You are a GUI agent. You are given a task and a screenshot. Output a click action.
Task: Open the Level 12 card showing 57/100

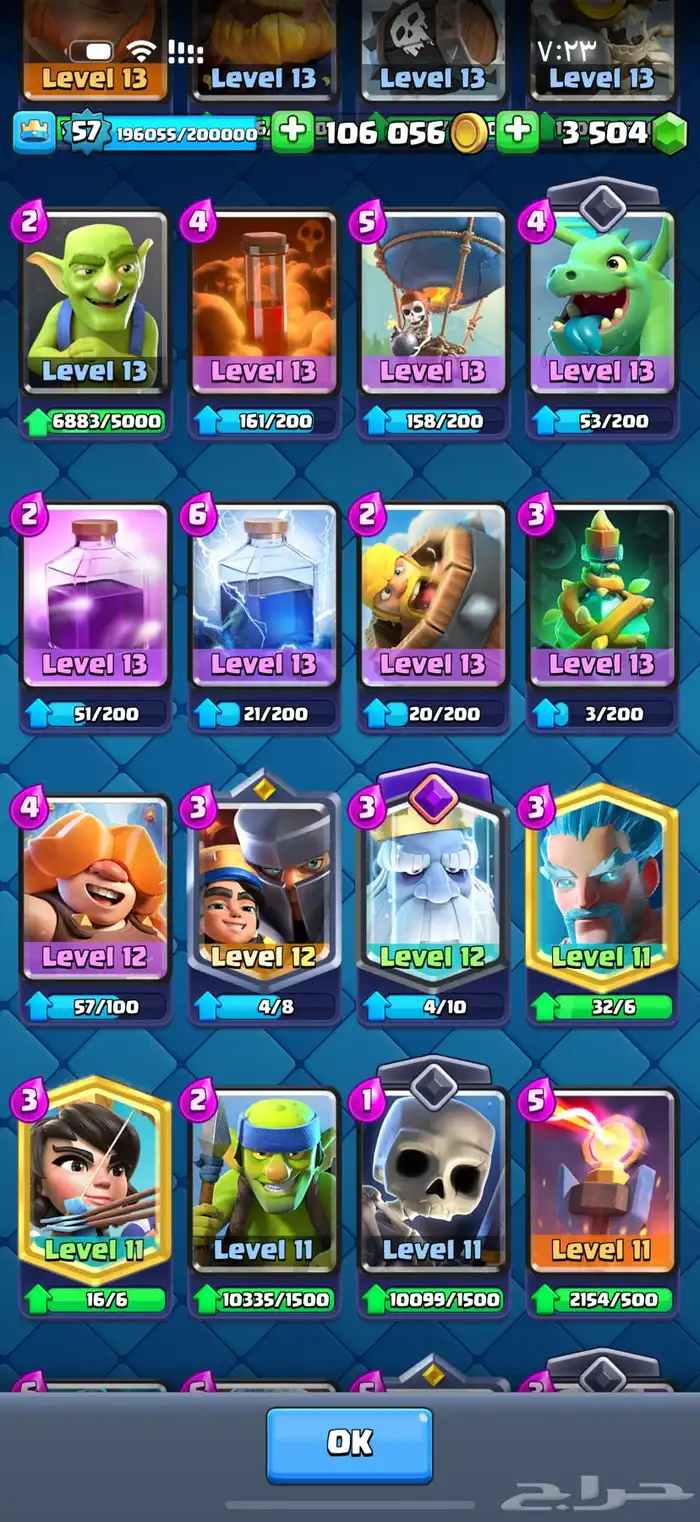[95, 908]
